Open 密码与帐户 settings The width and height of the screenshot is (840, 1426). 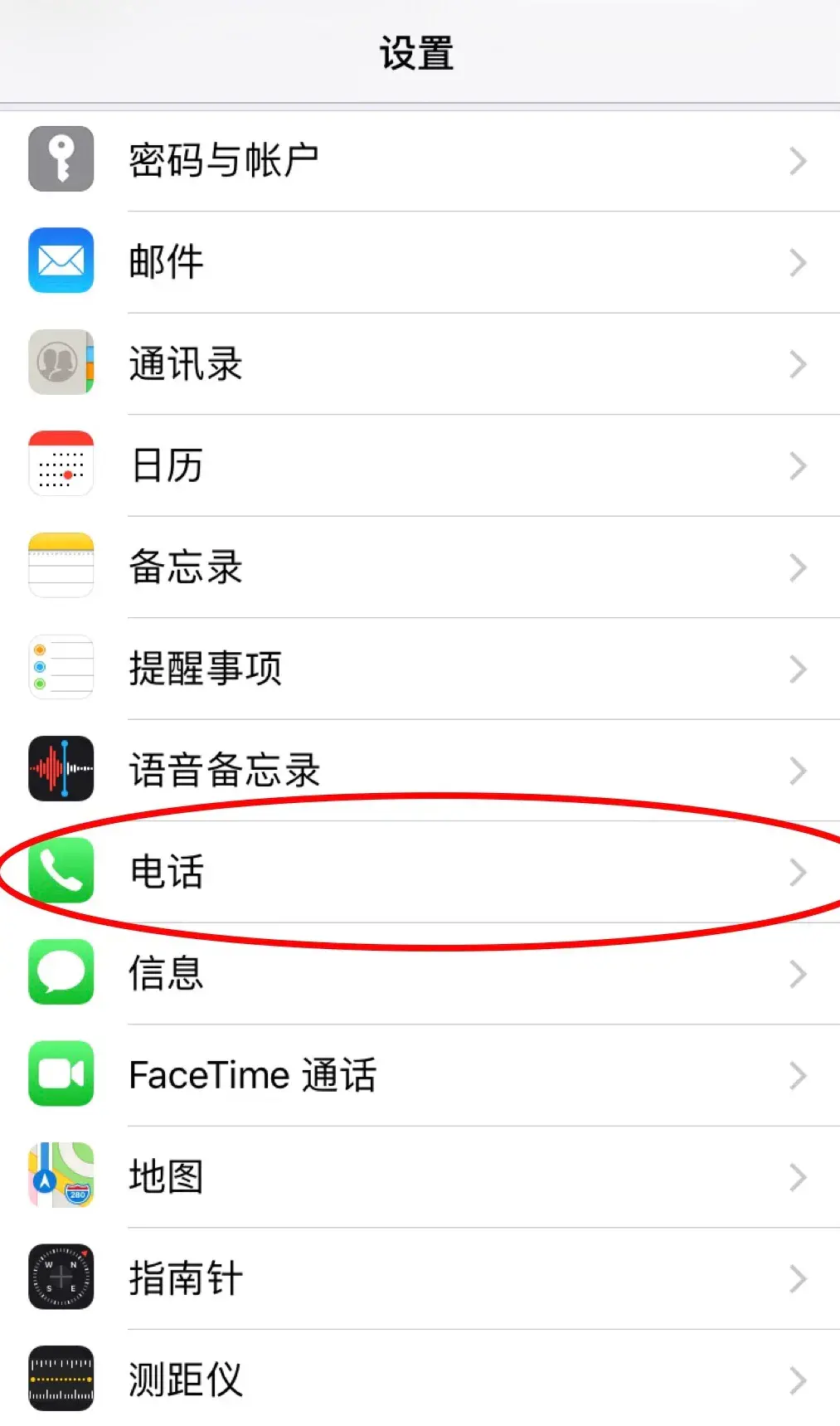[420, 161]
